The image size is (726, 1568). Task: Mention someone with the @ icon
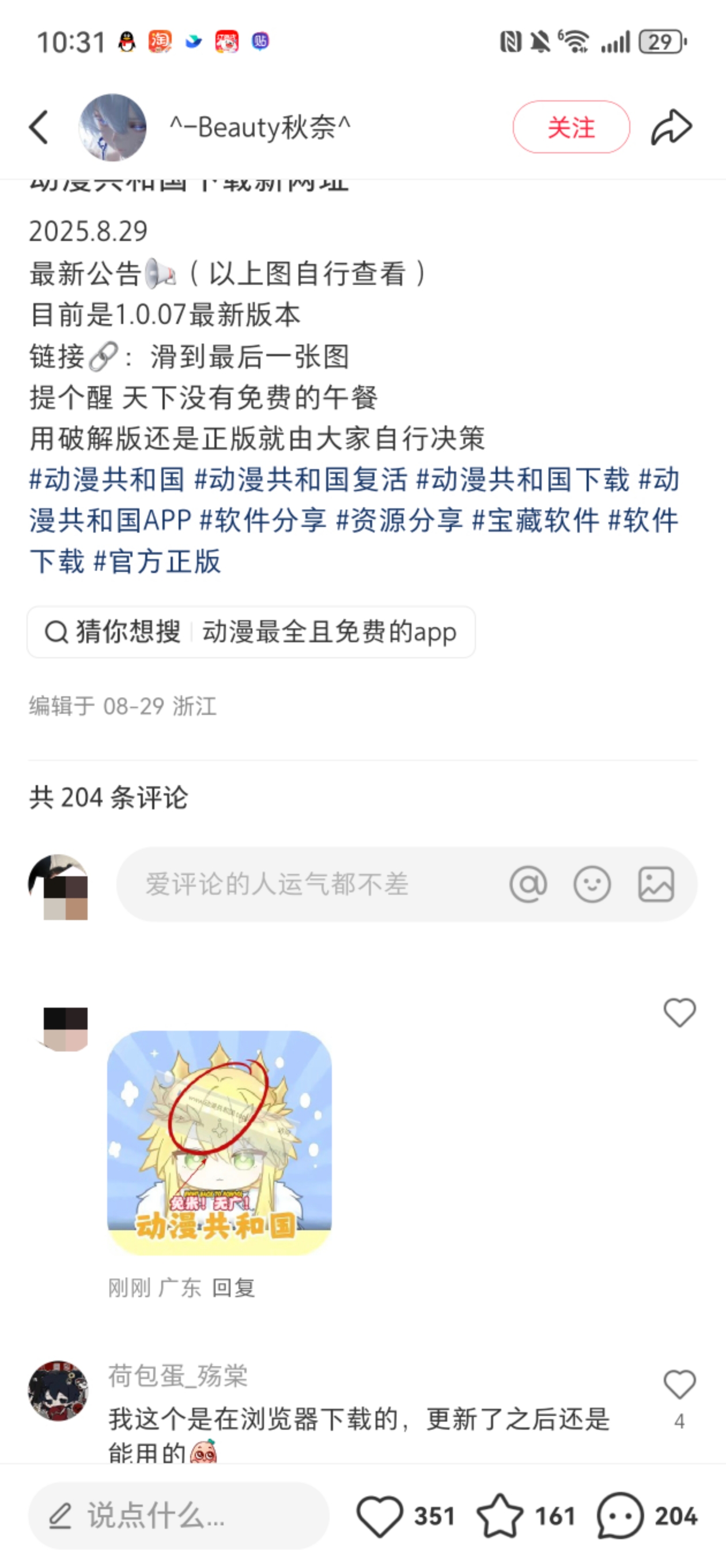pyautogui.click(x=528, y=884)
